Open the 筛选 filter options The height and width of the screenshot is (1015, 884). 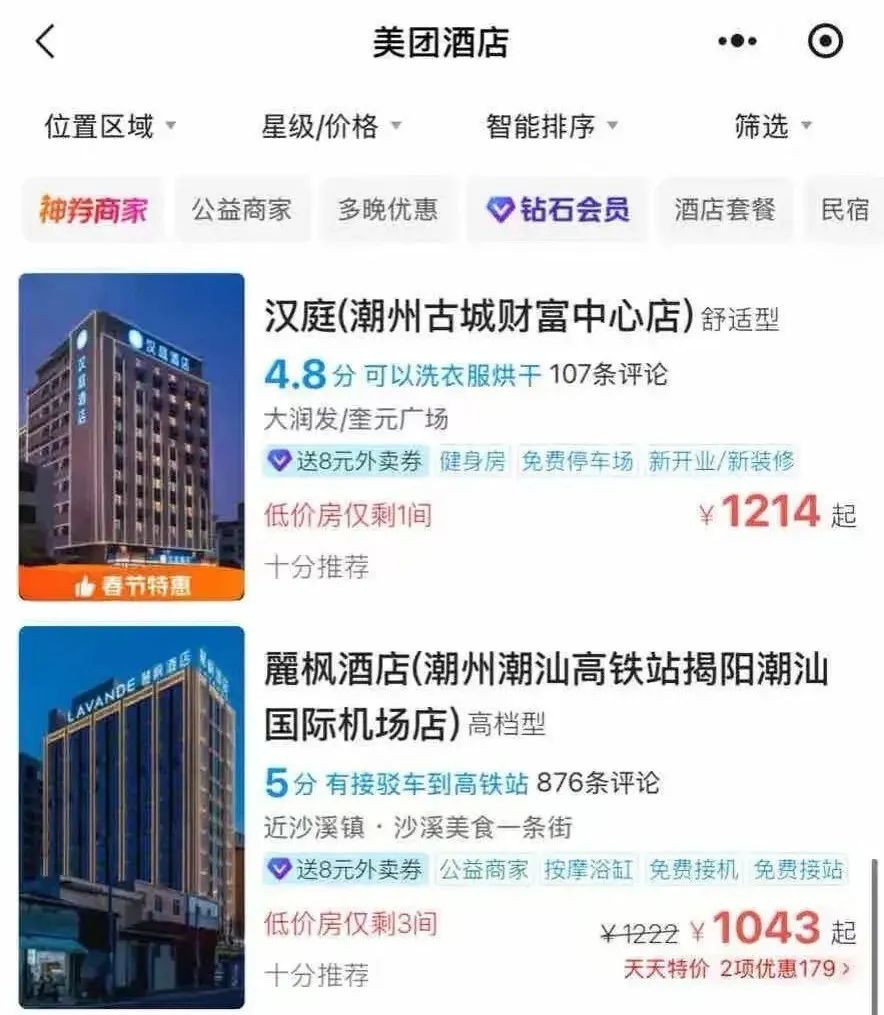(x=773, y=127)
